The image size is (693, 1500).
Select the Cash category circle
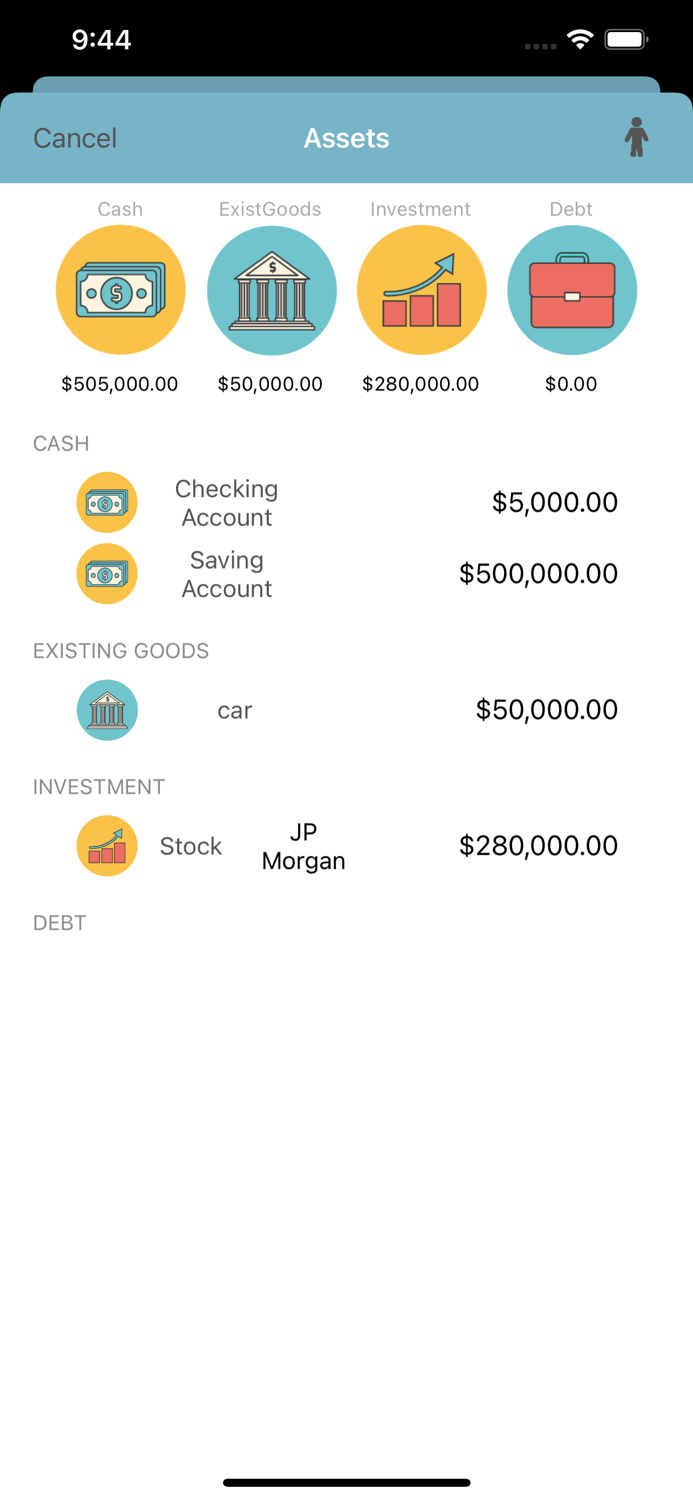120,290
